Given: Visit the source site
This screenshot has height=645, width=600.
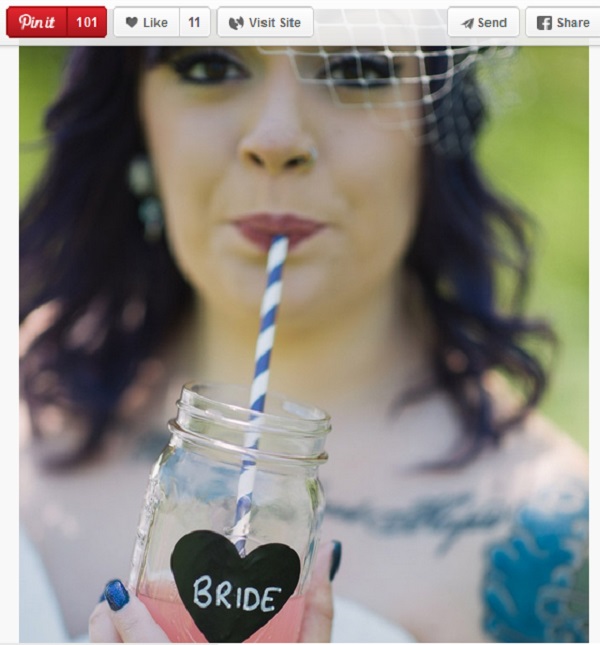Looking at the screenshot, I should point(265,22).
